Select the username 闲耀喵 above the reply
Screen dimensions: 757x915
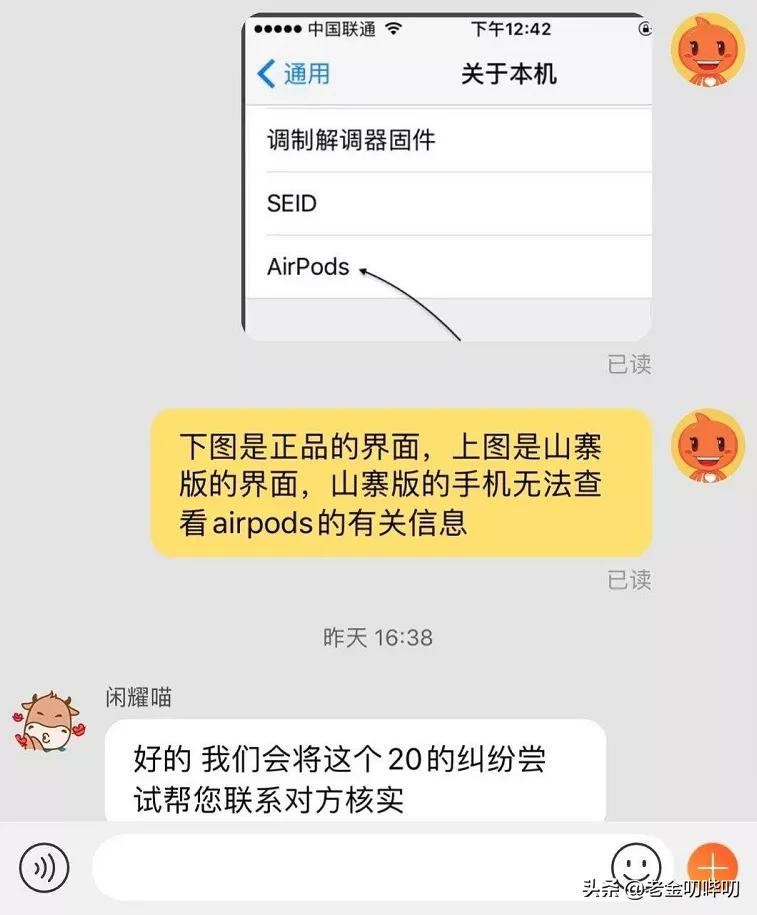[138, 699]
